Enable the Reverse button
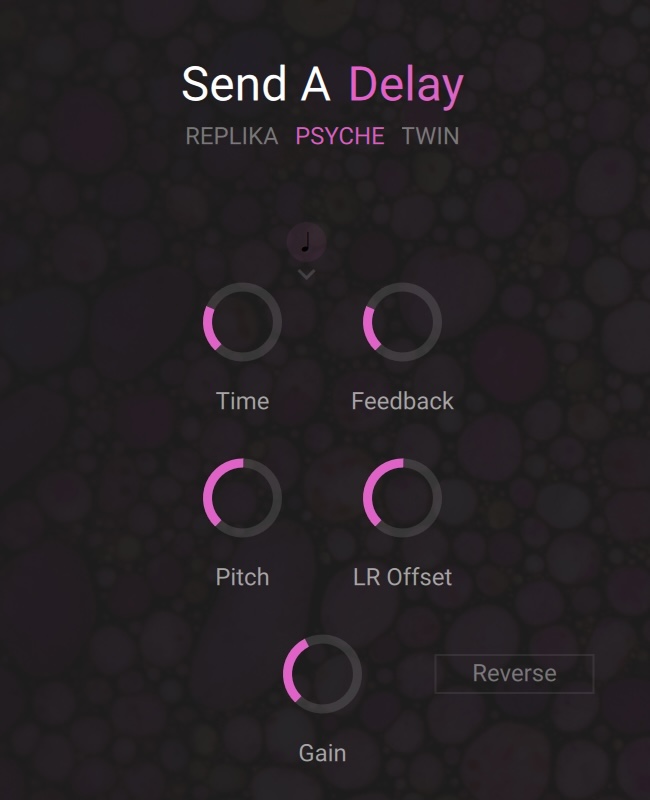 [x=514, y=674]
